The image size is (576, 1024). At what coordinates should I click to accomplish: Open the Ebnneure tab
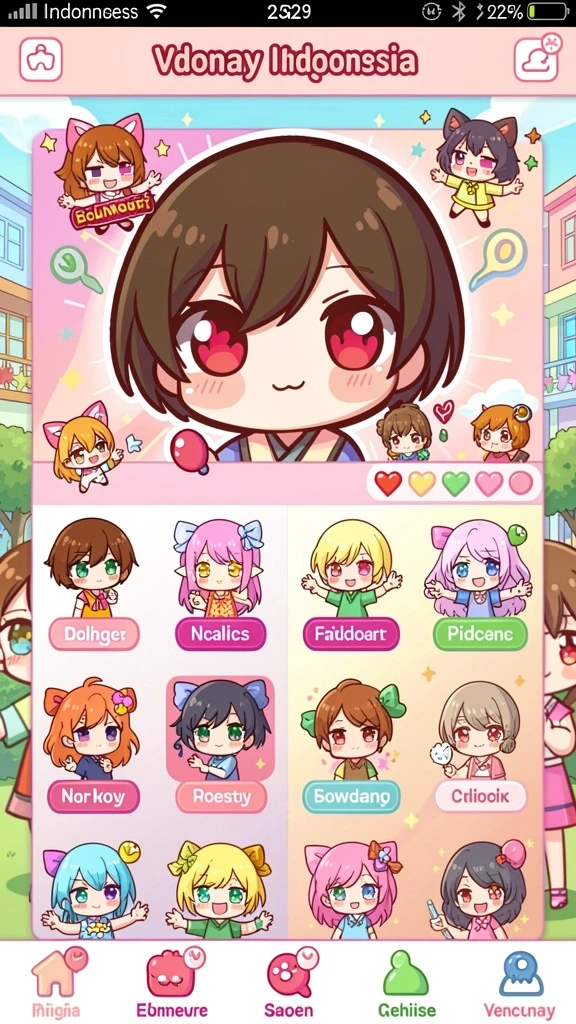pos(172,982)
